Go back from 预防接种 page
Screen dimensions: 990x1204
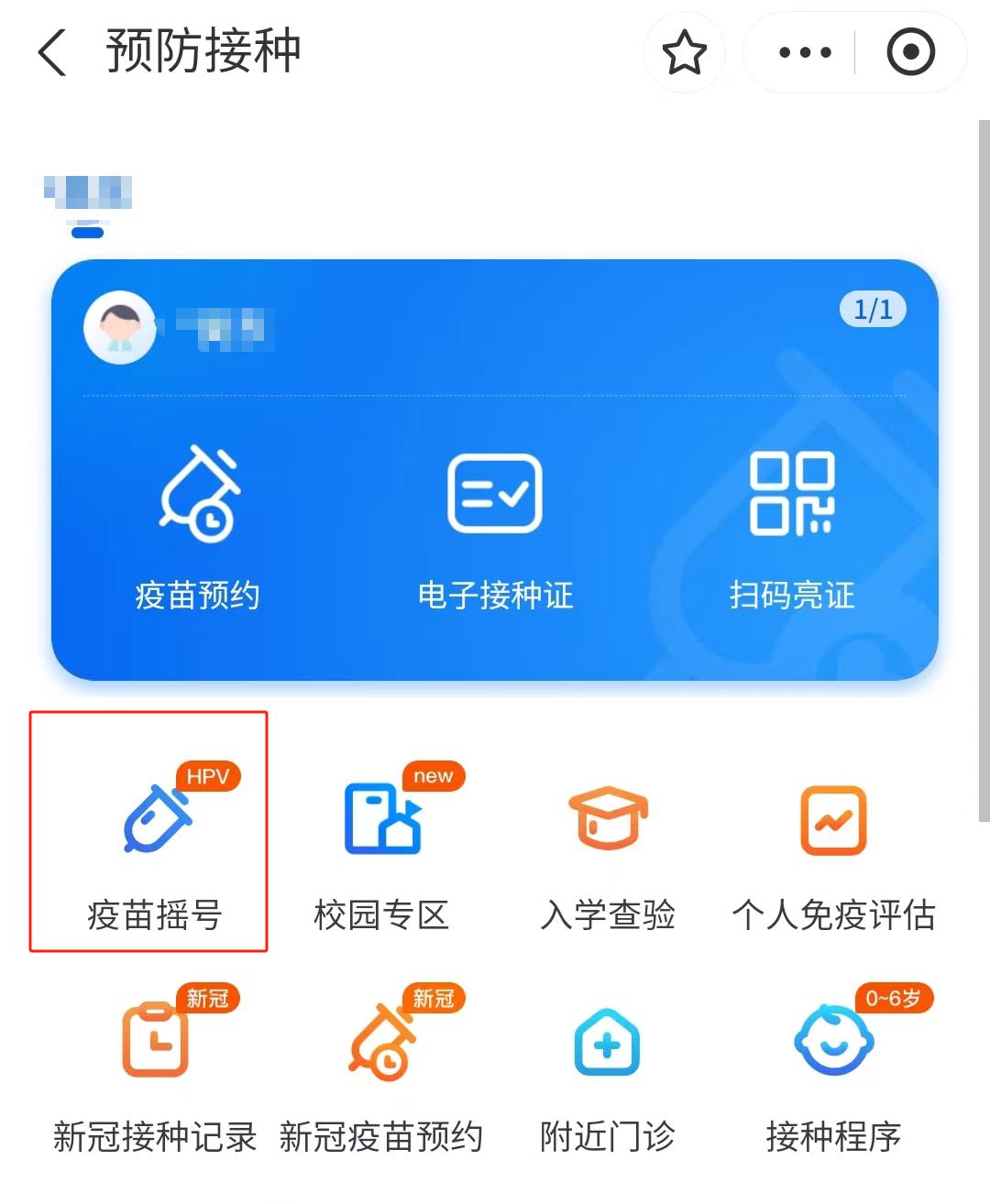53,52
